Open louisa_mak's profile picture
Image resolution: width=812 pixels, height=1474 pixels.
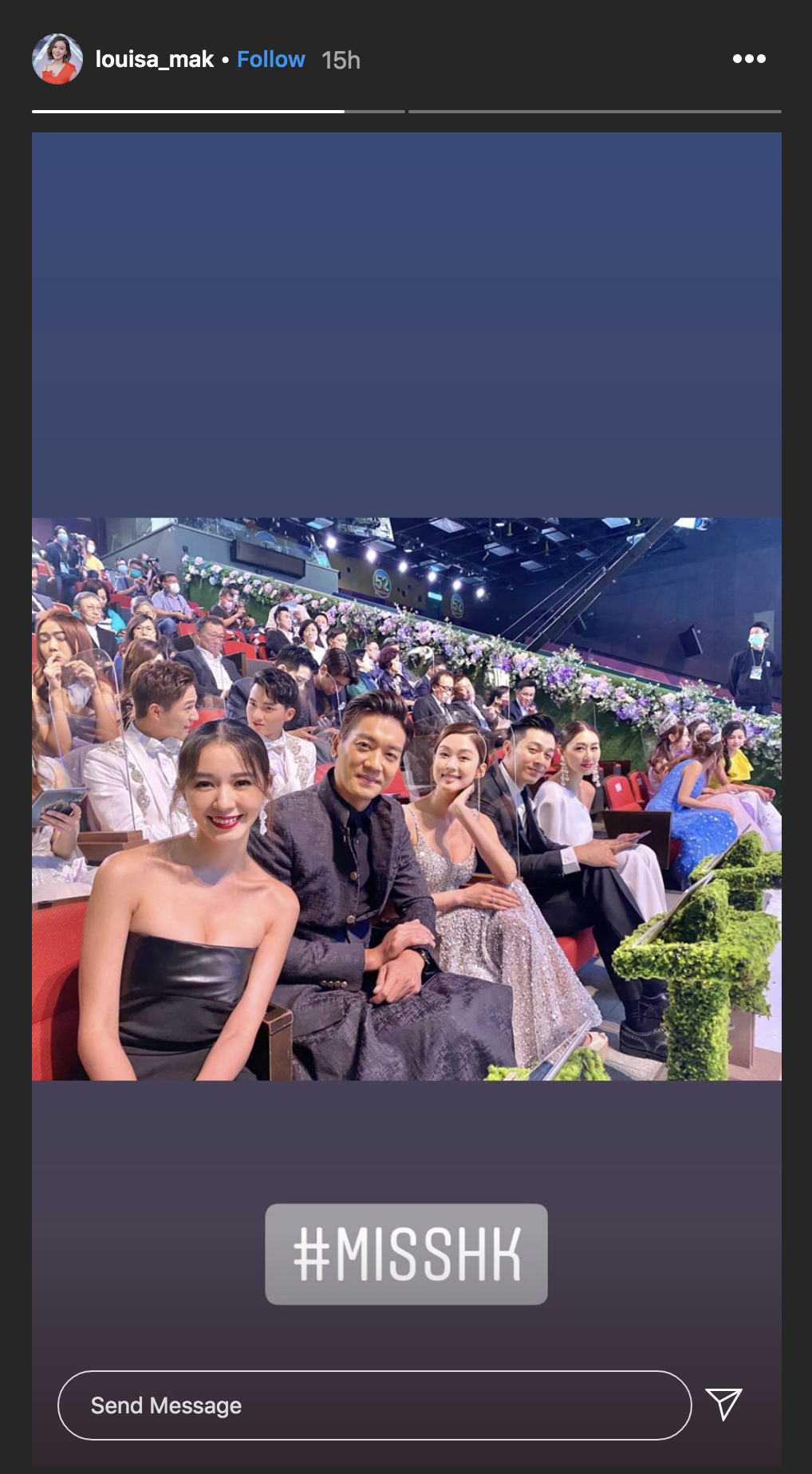click(57, 59)
